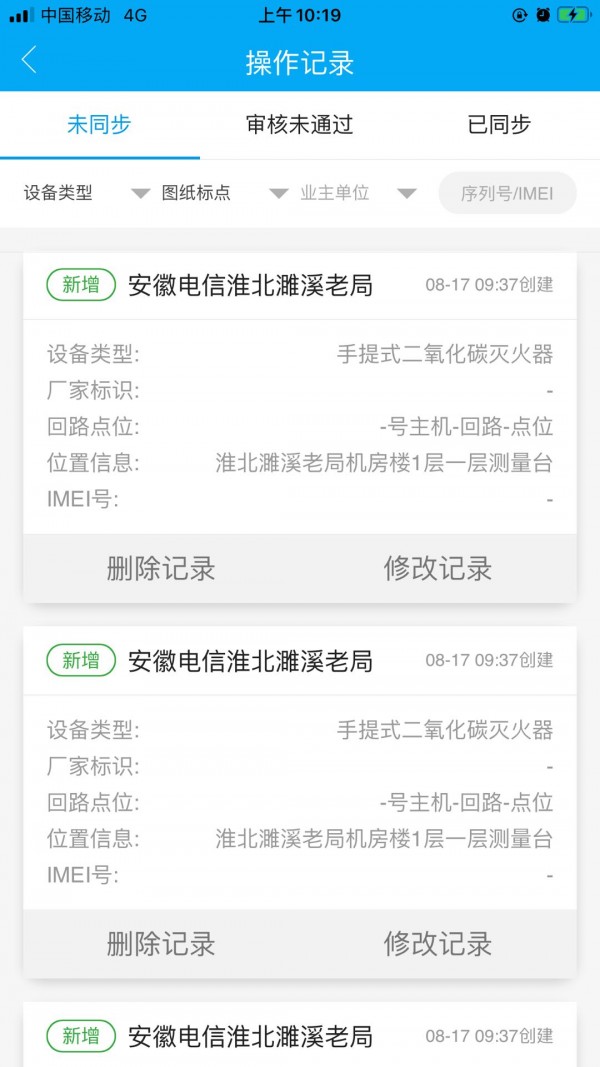Image resolution: width=600 pixels, height=1067 pixels.
Task: Tap 删除记录 on the second record card
Action: [x=161, y=943]
